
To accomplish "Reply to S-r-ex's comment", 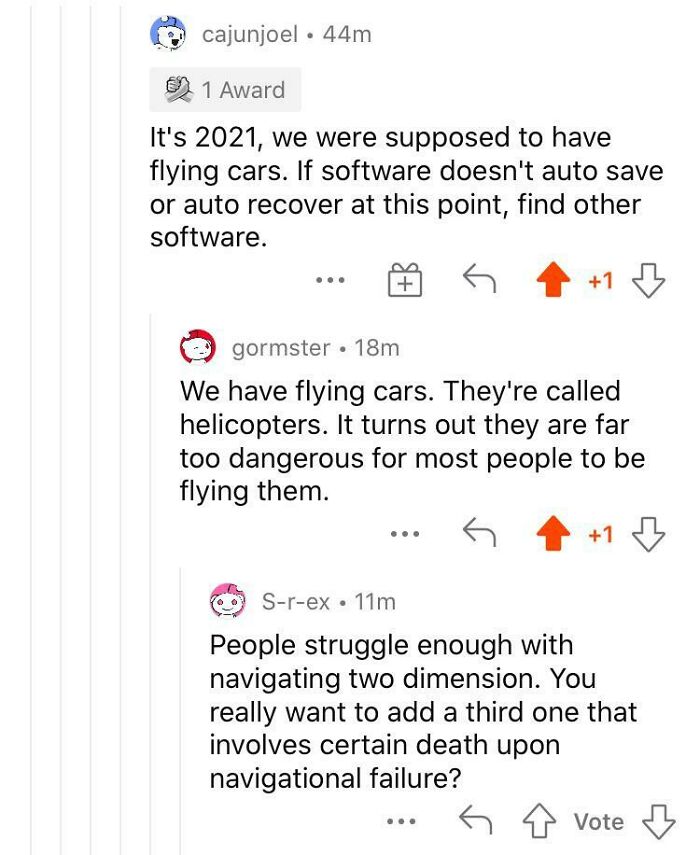I will [474, 821].
